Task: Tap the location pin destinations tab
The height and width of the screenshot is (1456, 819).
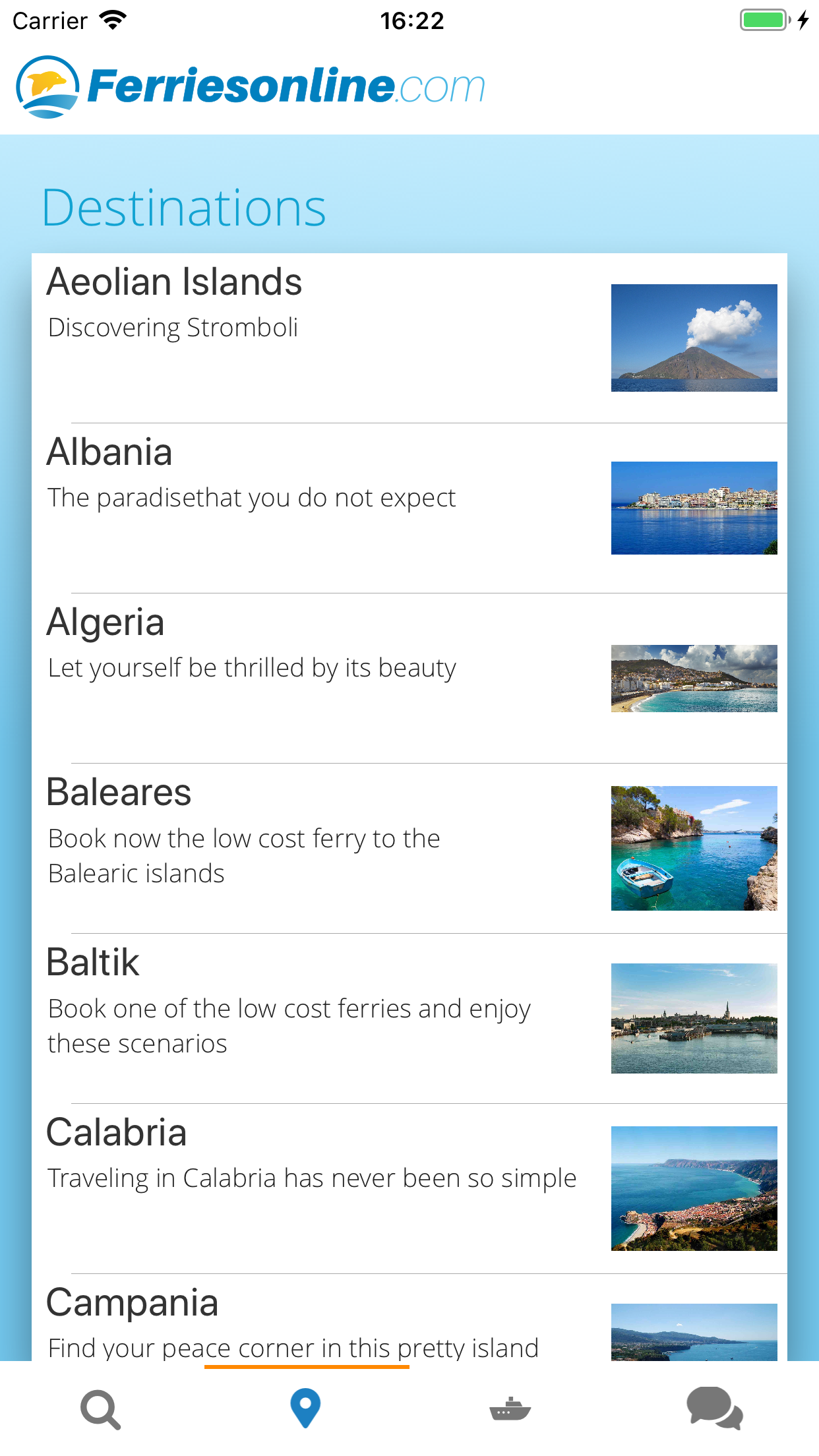Action: coord(306,1409)
